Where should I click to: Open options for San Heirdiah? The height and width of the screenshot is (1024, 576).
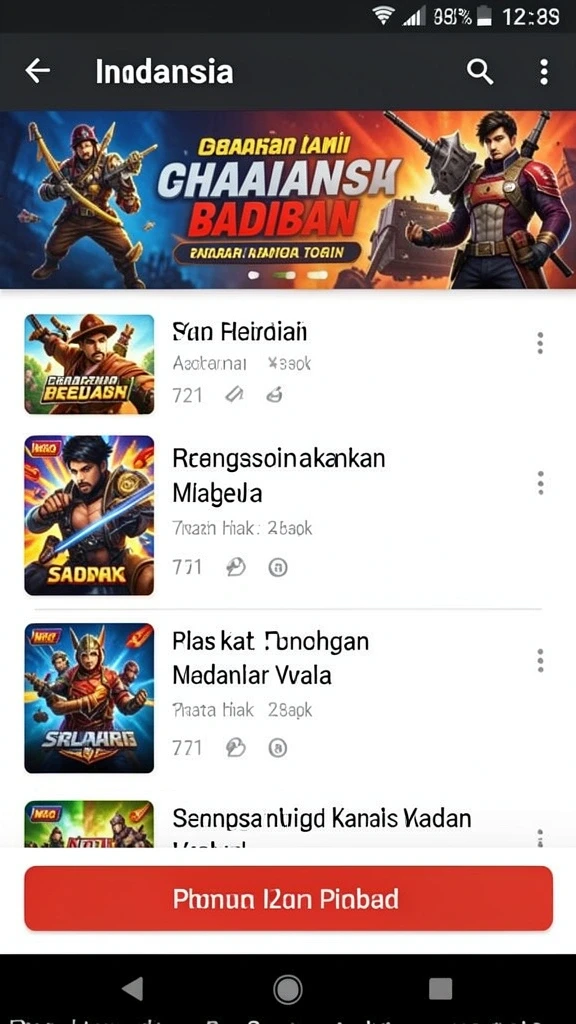pyautogui.click(x=540, y=343)
